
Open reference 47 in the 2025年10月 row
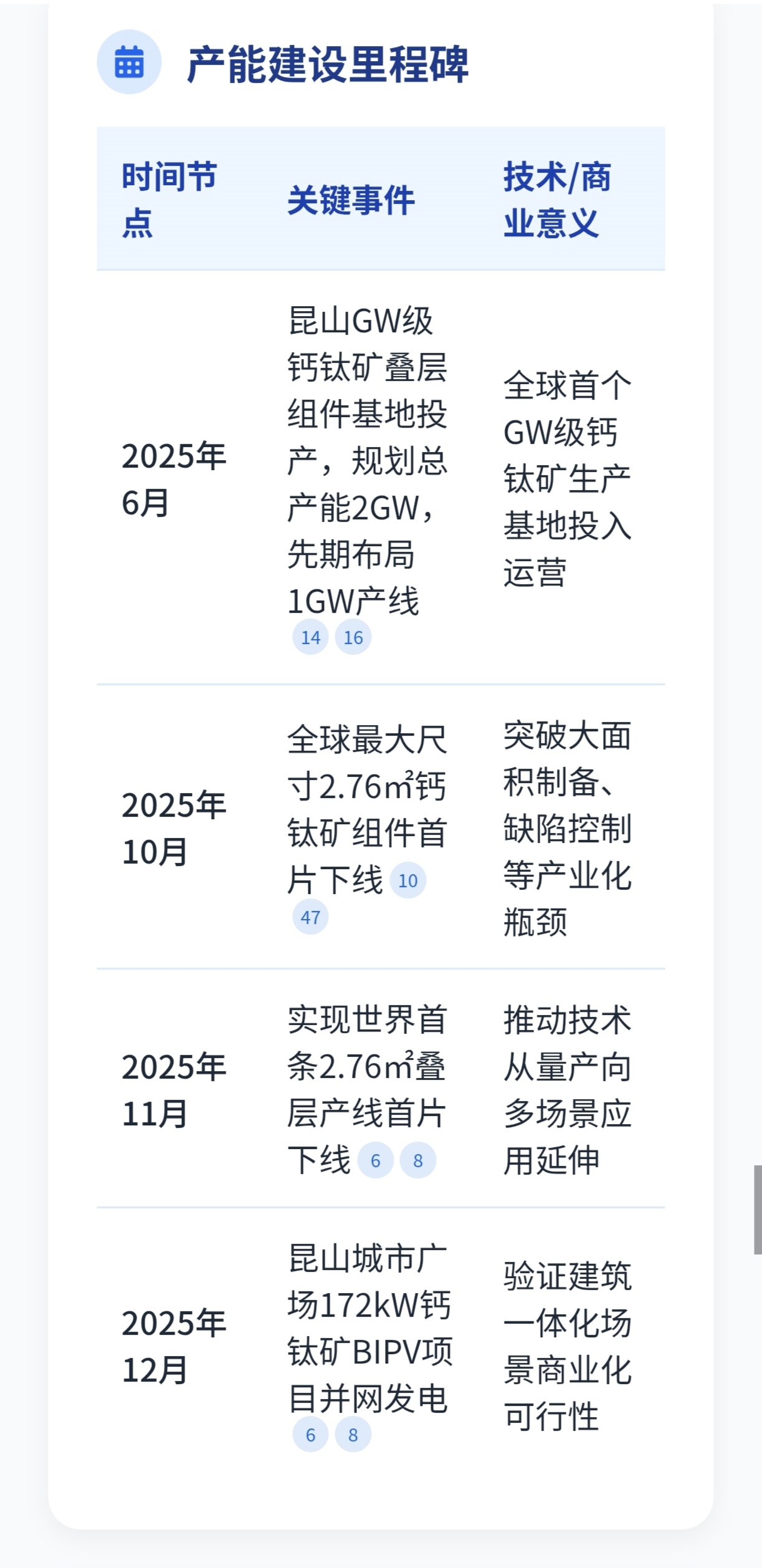pos(310,917)
